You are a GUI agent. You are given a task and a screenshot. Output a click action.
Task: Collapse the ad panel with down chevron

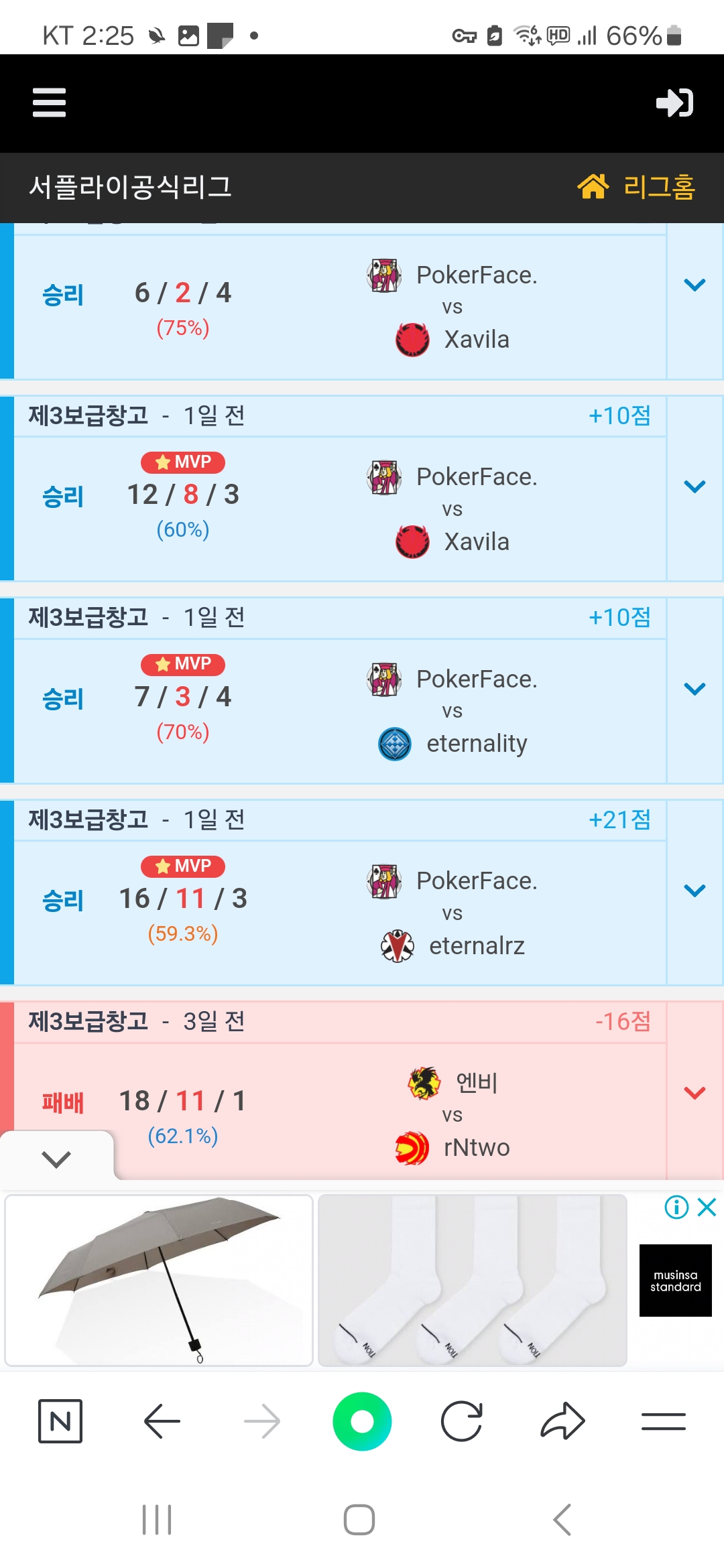[56, 1159]
